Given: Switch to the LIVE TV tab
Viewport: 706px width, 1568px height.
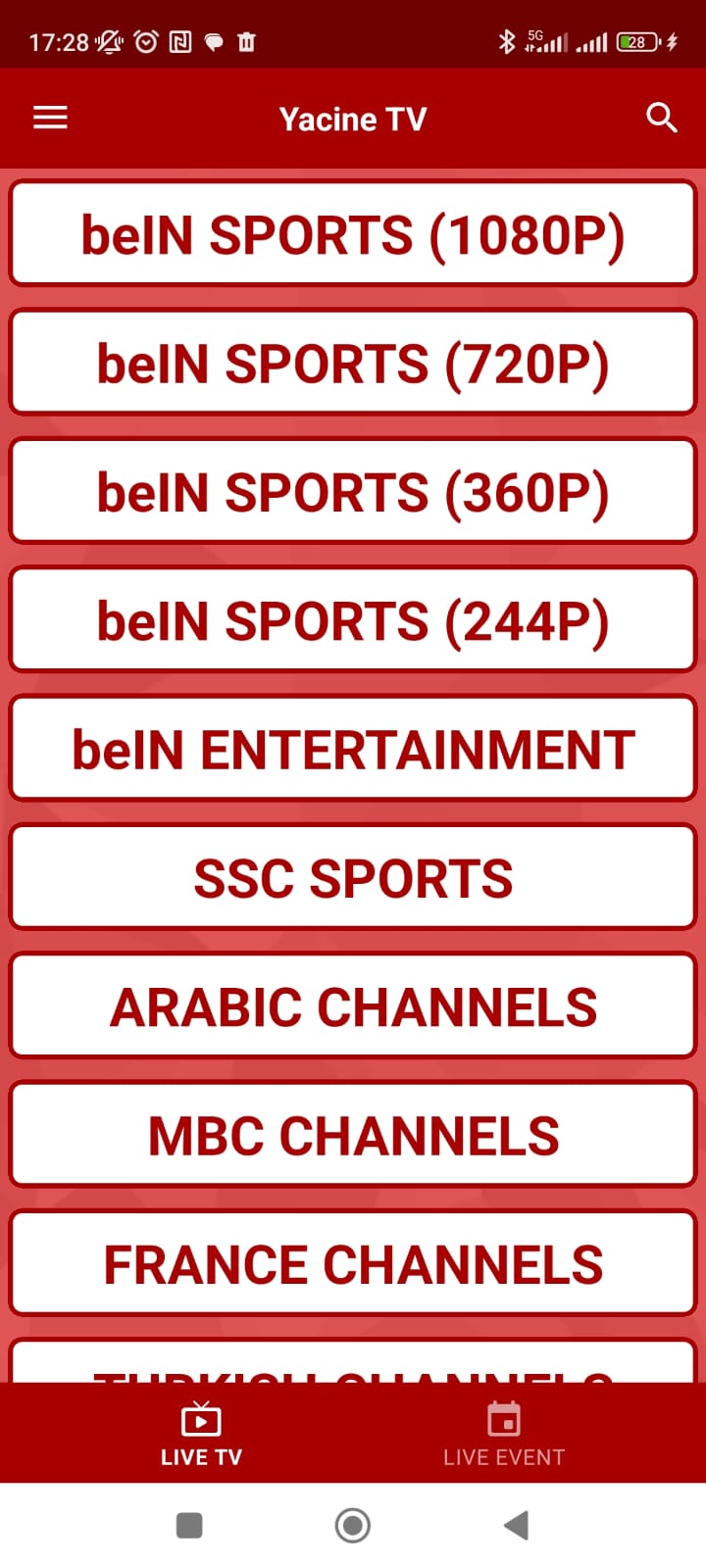Looking at the screenshot, I should pyautogui.click(x=201, y=1434).
